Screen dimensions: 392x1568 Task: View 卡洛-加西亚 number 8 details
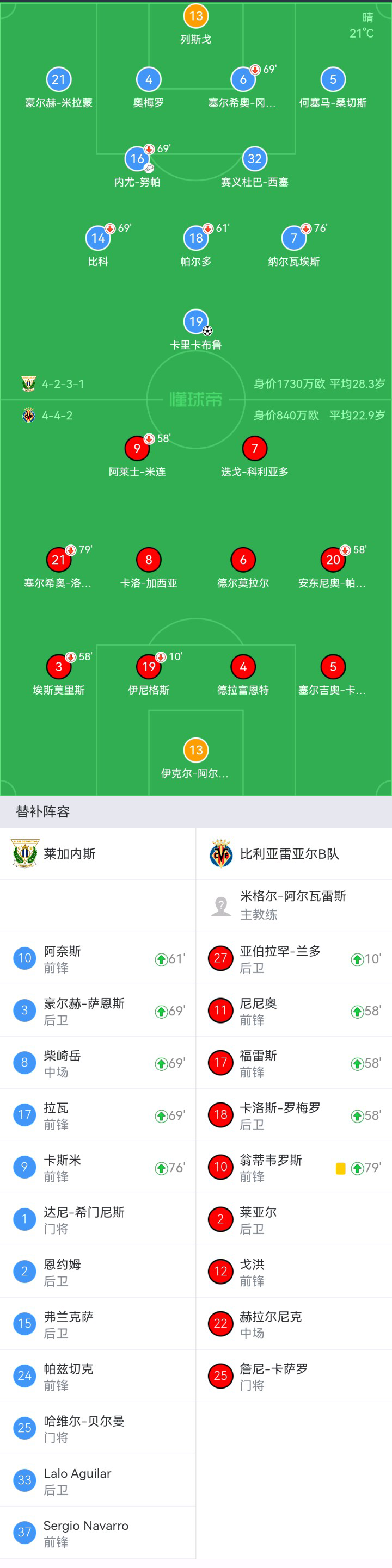click(x=149, y=560)
